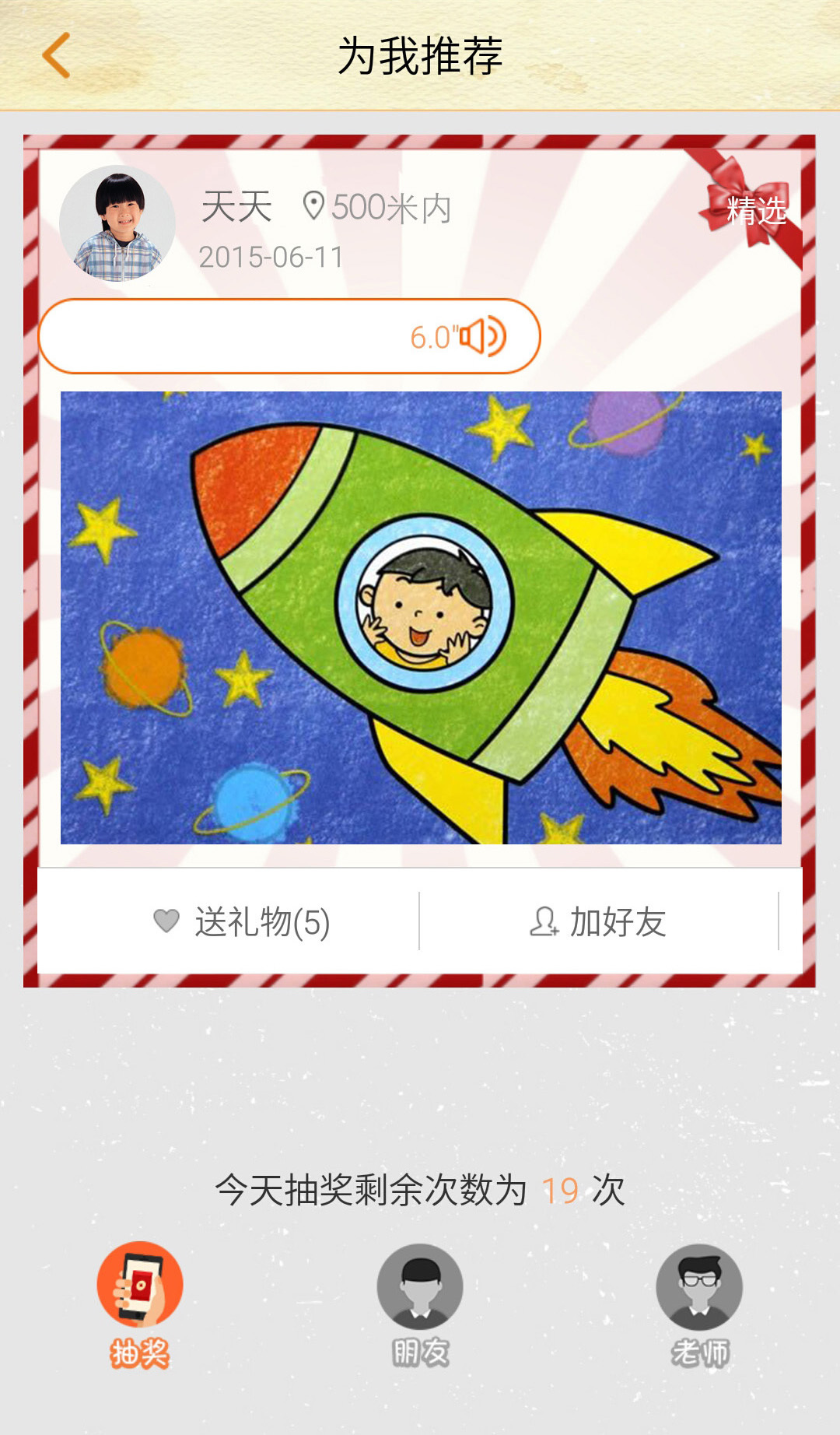Open 天天's profile avatar
This screenshot has width=840, height=1435.
coord(117,223)
